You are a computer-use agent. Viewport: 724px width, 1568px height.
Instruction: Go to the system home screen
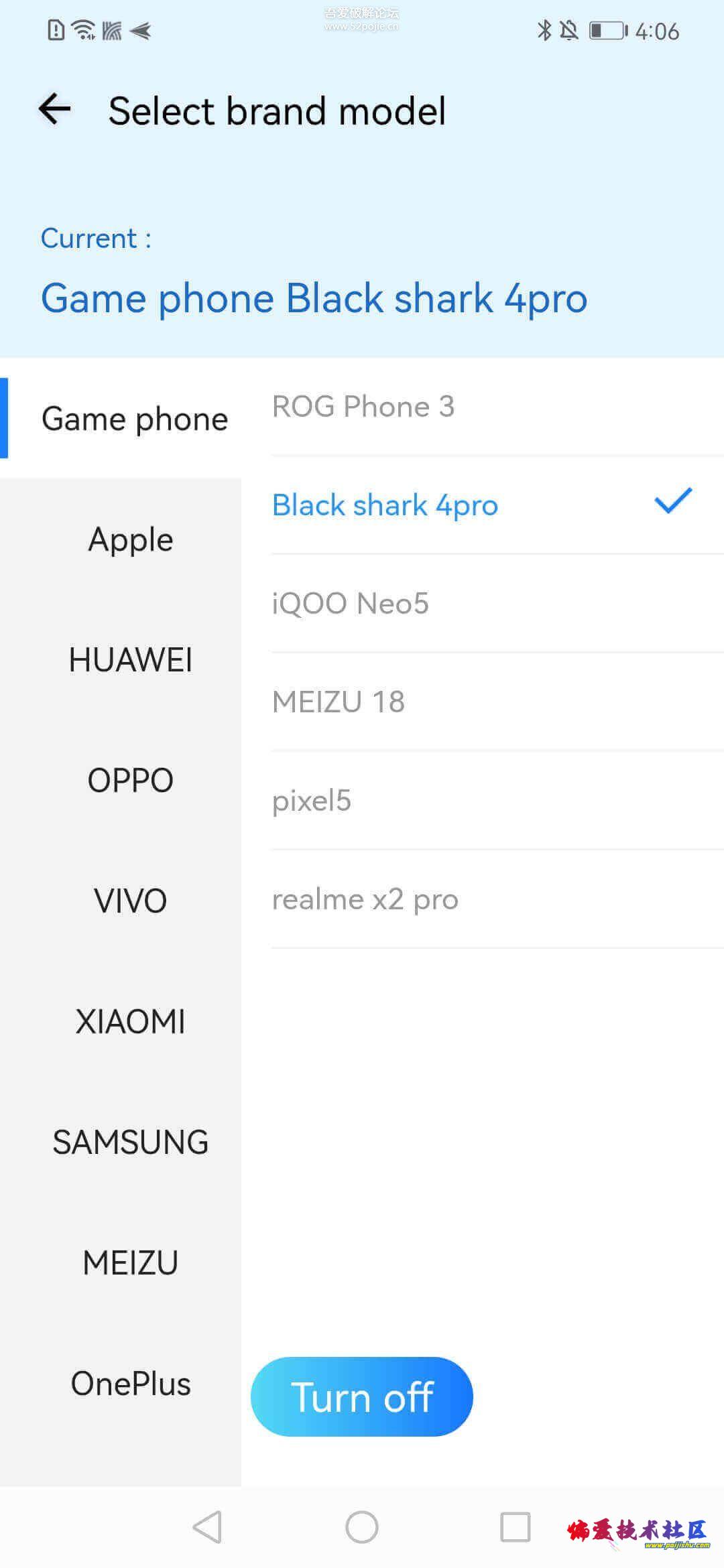(362, 1528)
